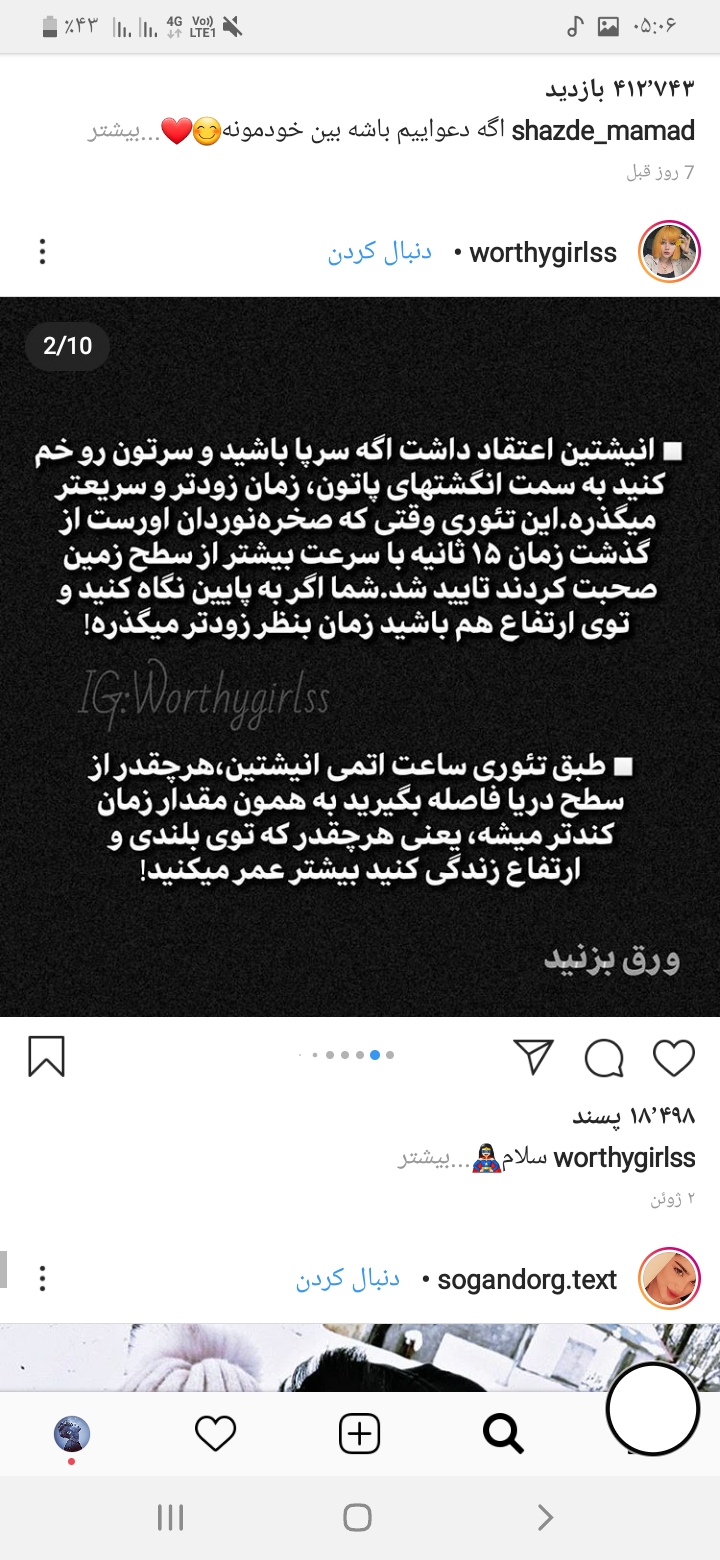Open comments on worthygirlss post

[x=604, y=1057]
